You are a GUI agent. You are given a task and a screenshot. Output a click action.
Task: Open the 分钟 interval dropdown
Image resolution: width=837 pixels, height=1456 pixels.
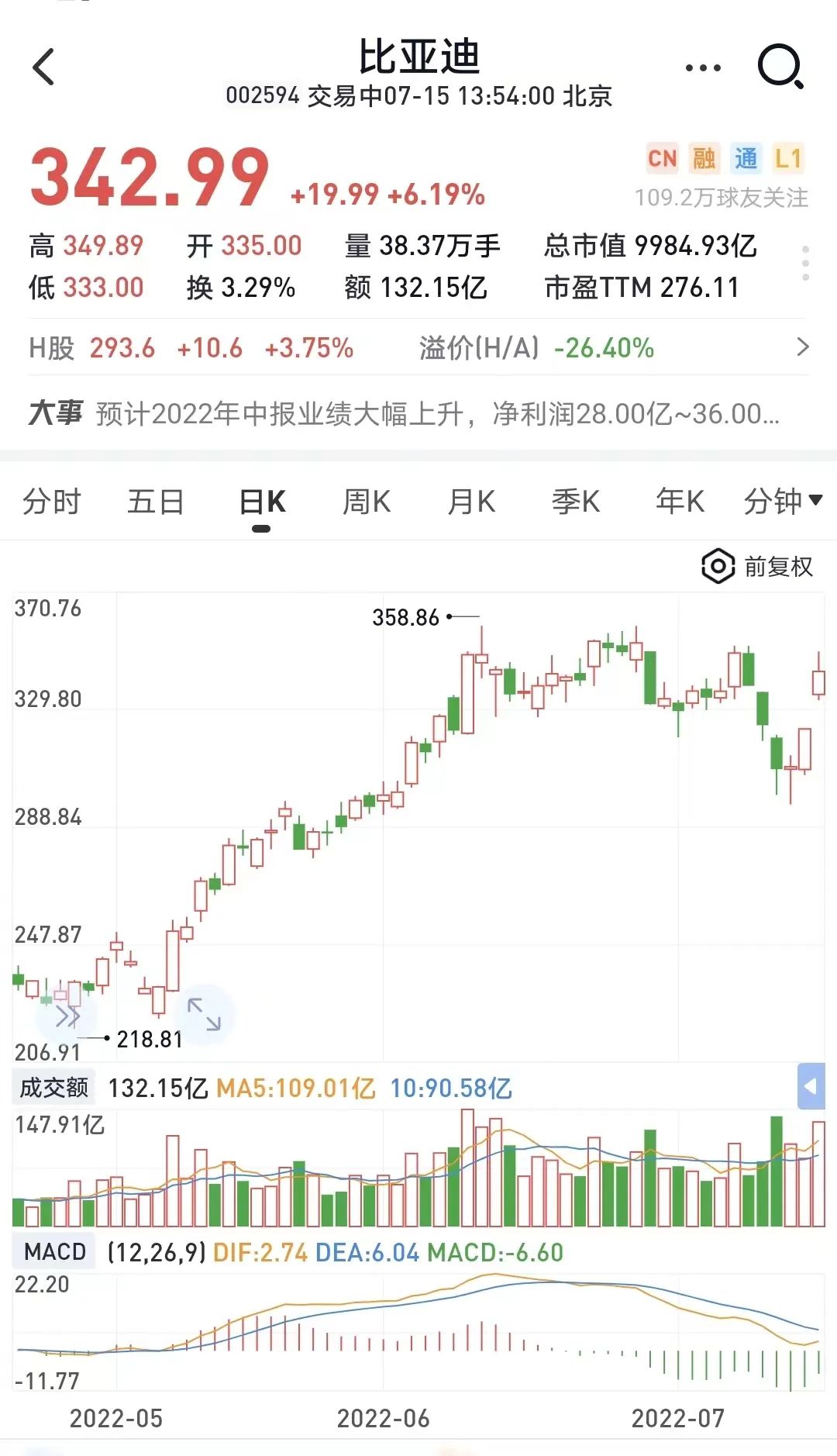coord(783,502)
